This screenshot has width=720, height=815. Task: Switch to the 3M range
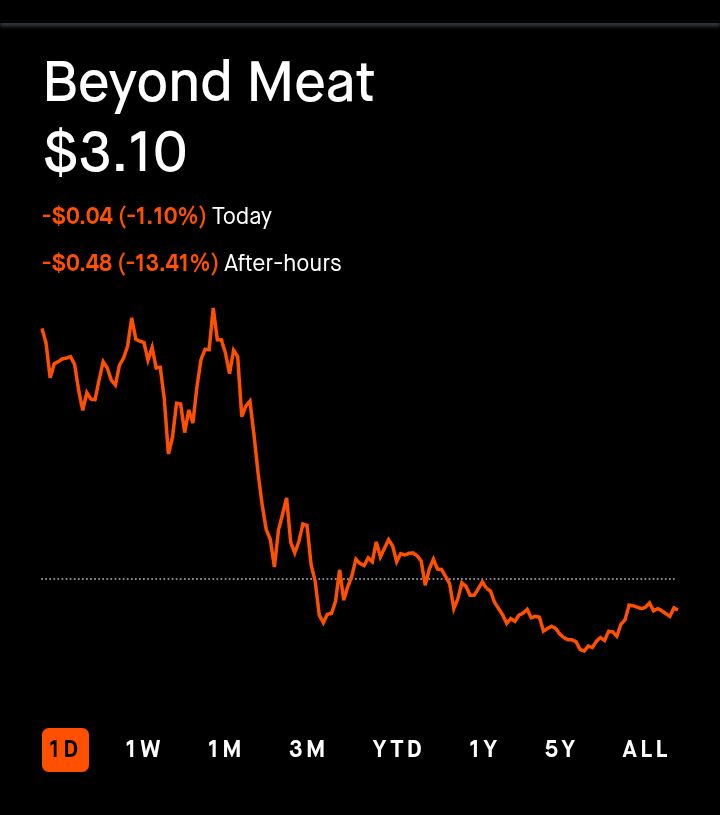[308, 749]
